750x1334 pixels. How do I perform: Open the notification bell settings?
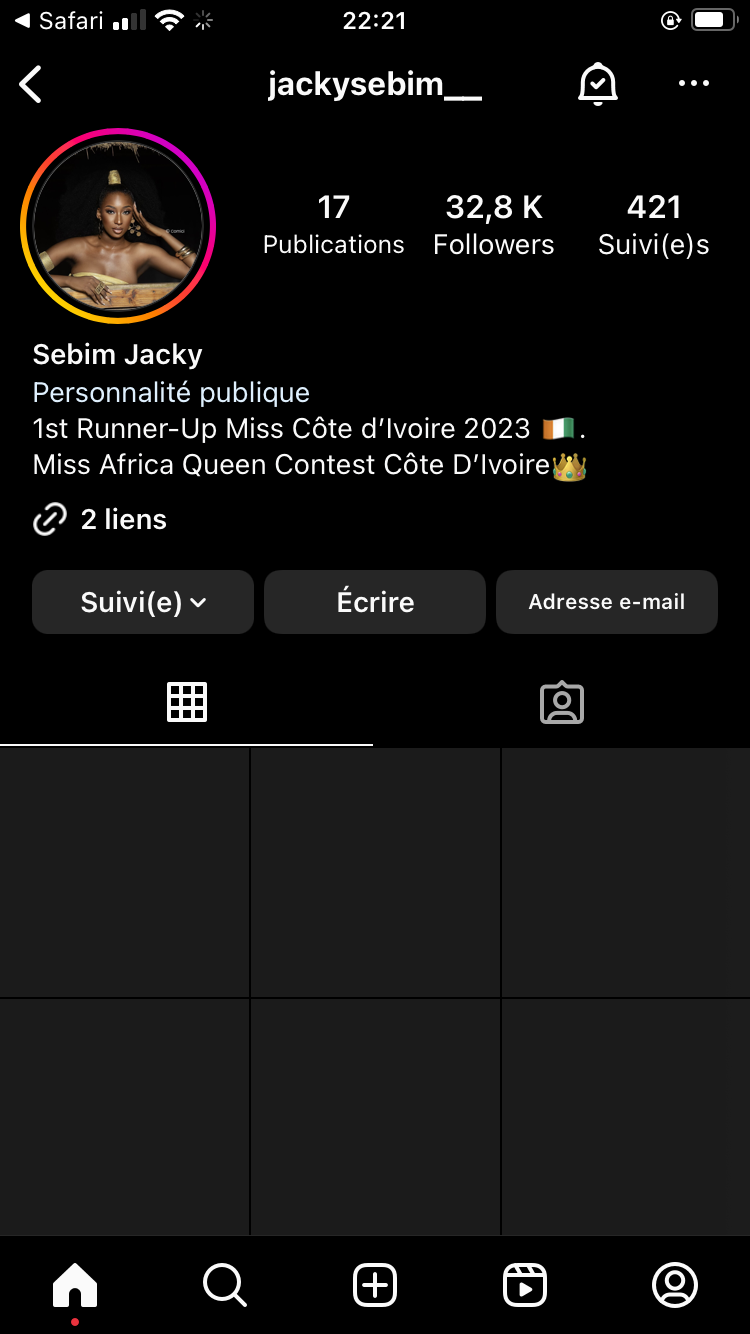point(598,85)
